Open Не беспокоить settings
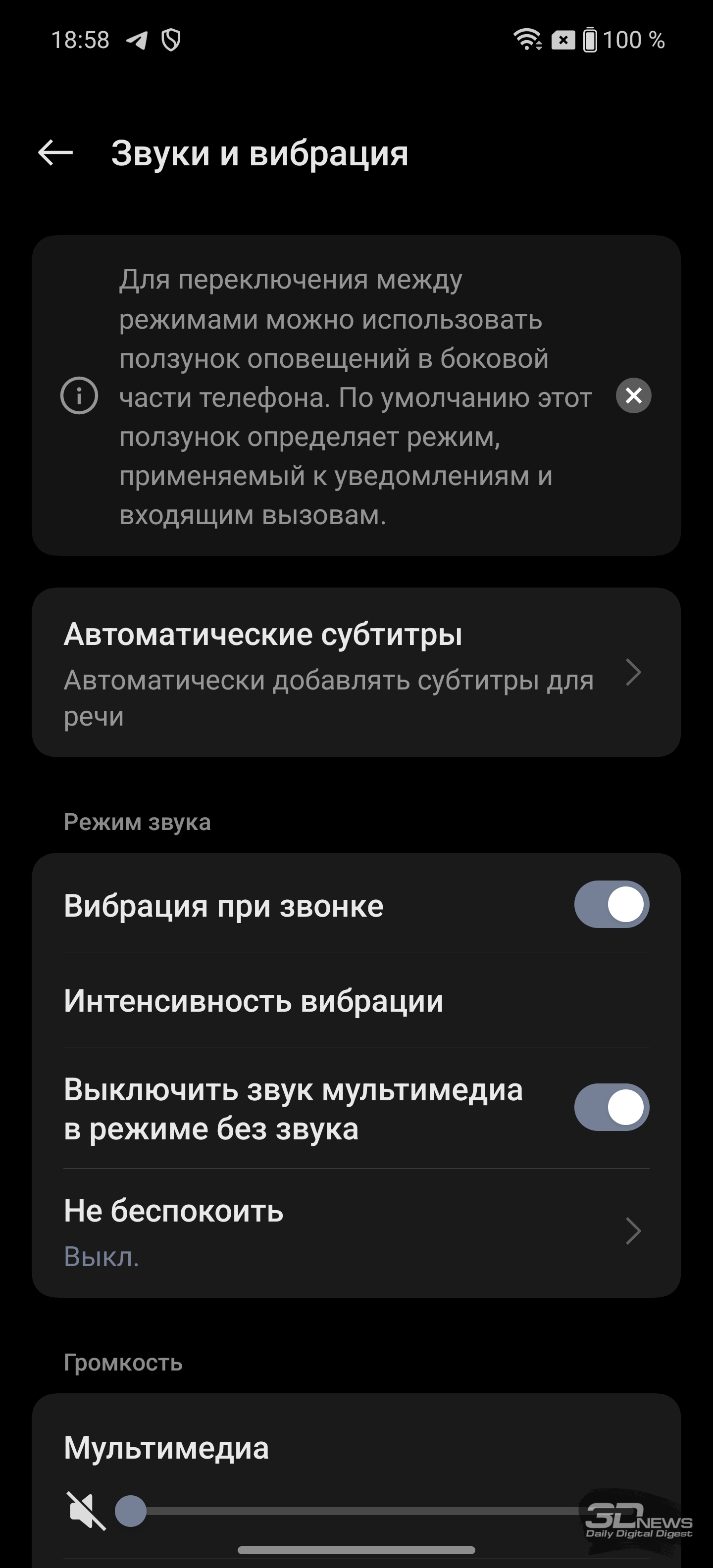 coord(356,1232)
